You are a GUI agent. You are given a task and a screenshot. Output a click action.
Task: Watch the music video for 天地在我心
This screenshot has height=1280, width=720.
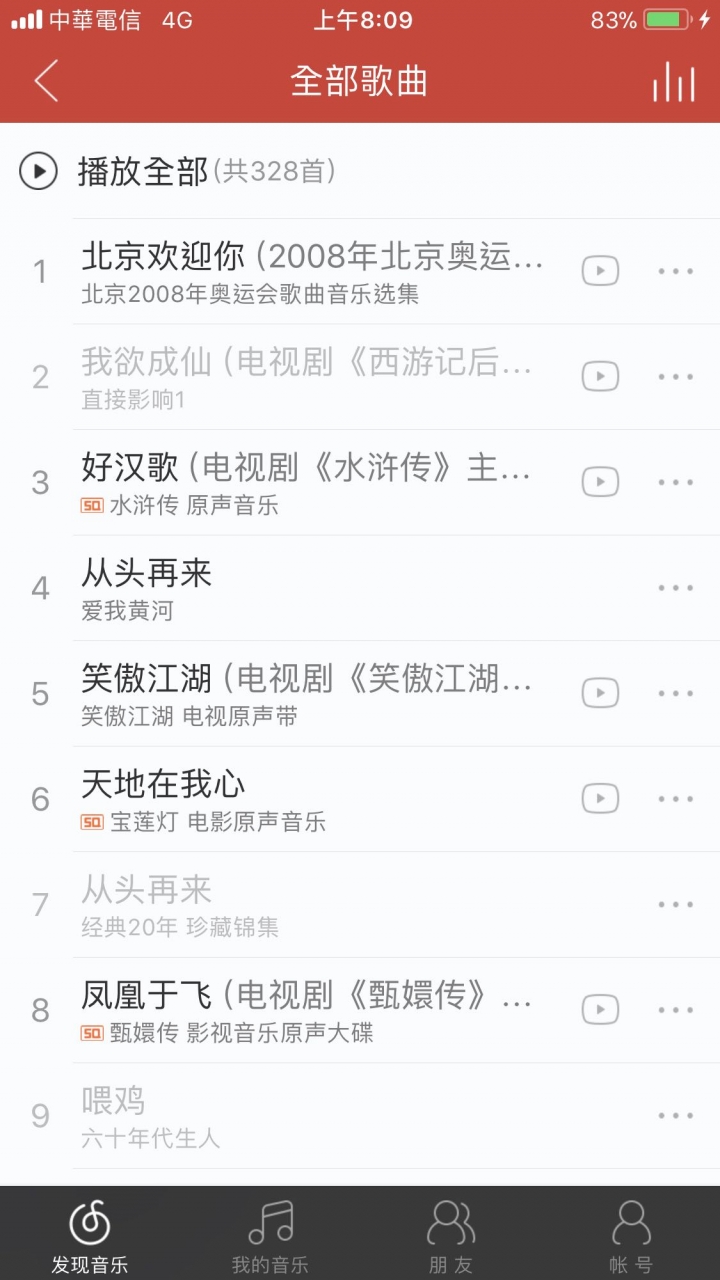tap(600, 799)
